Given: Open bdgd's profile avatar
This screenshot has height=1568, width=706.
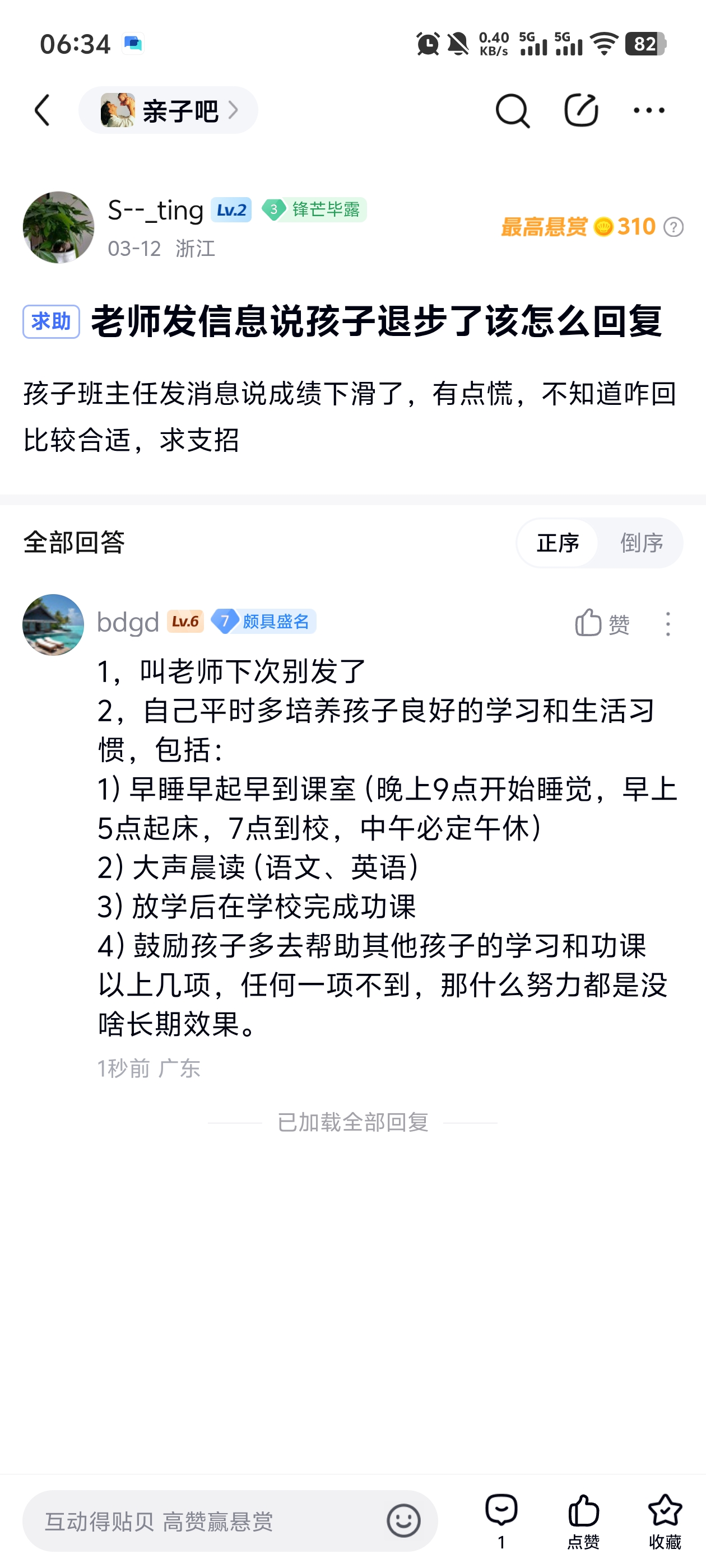Looking at the screenshot, I should point(54,624).
